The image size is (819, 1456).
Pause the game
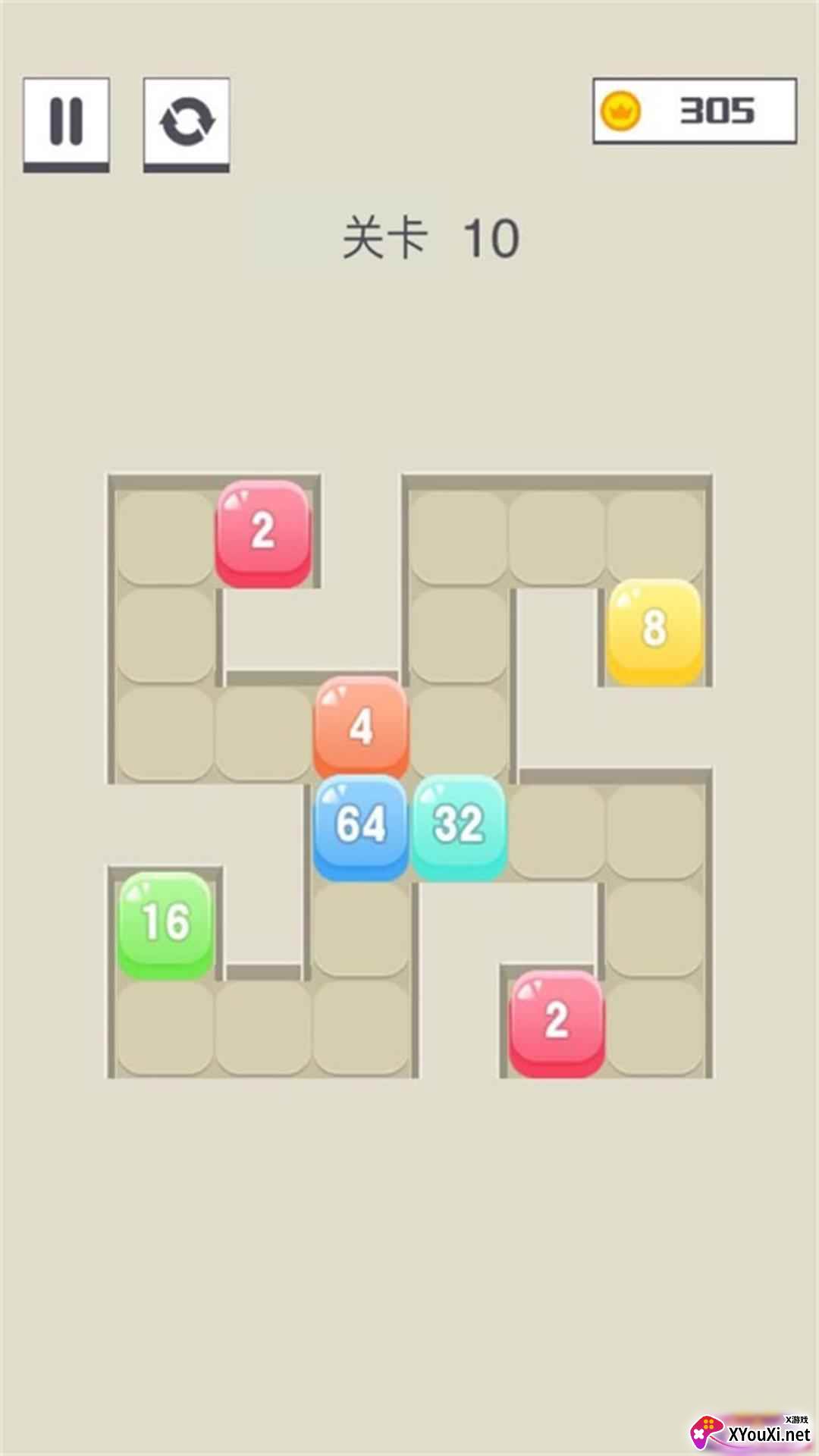coord(66,124)
